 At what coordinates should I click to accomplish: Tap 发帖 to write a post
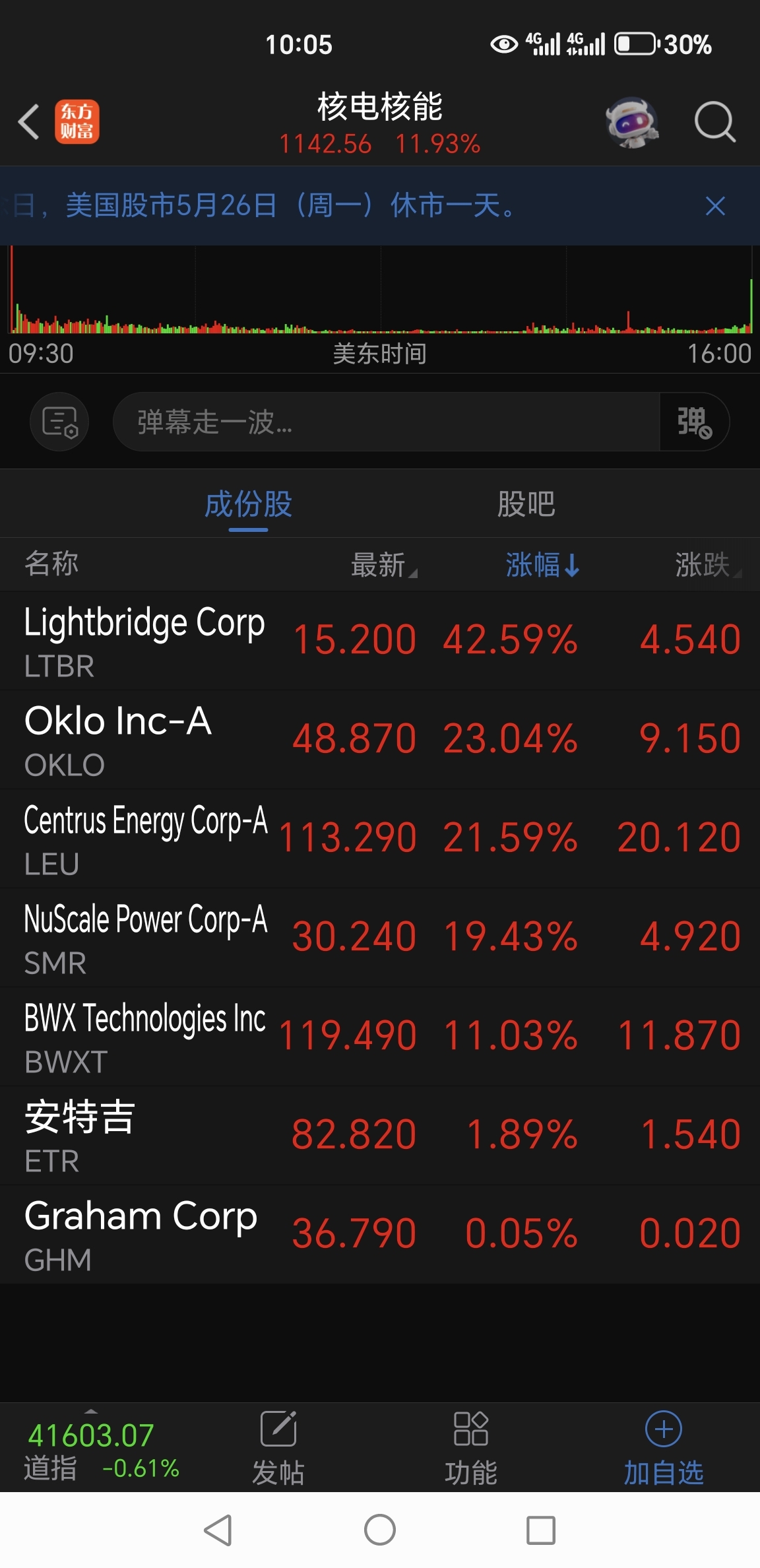pyautogui.click(x=278, y=1448)
